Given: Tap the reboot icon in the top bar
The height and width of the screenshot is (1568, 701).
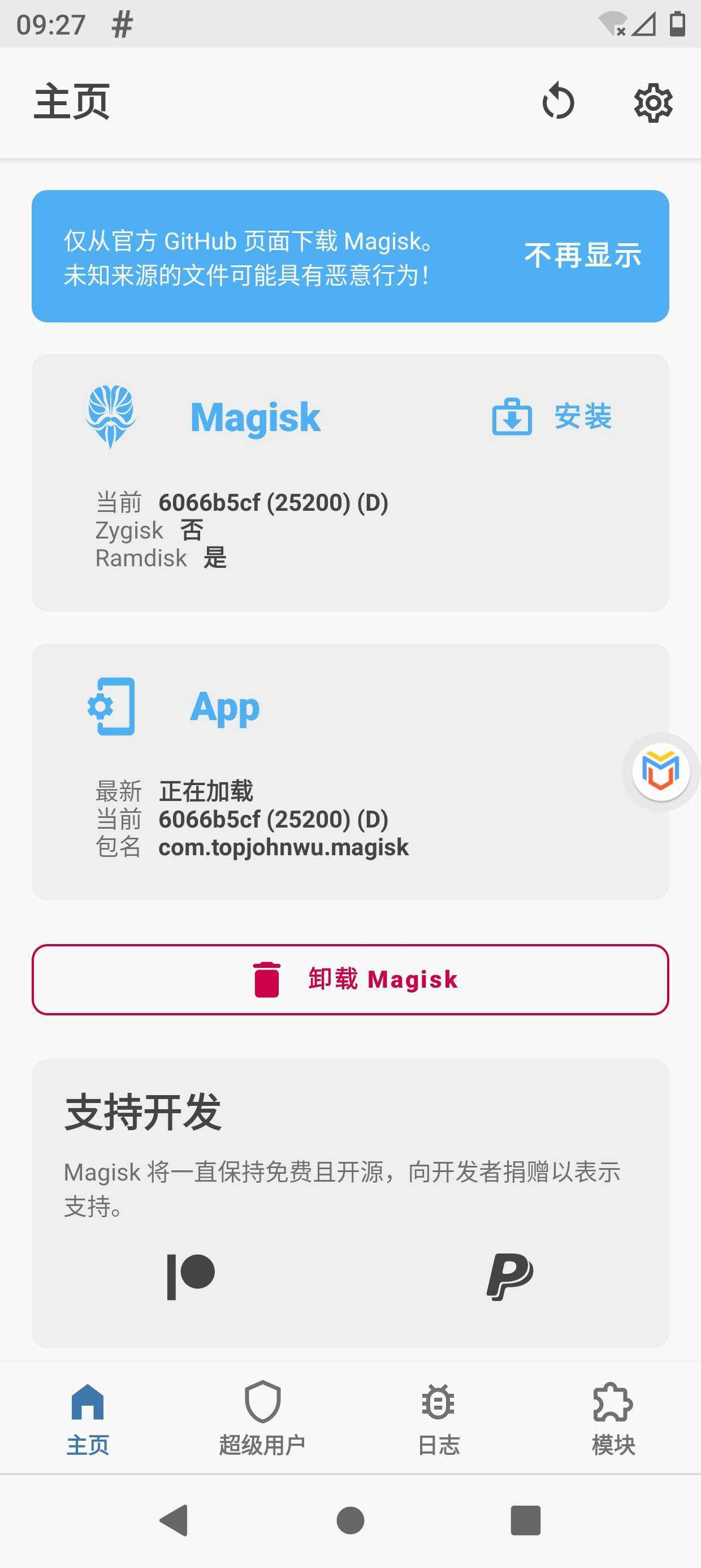Looking at the screenshot, I should [x=558, y=102].
